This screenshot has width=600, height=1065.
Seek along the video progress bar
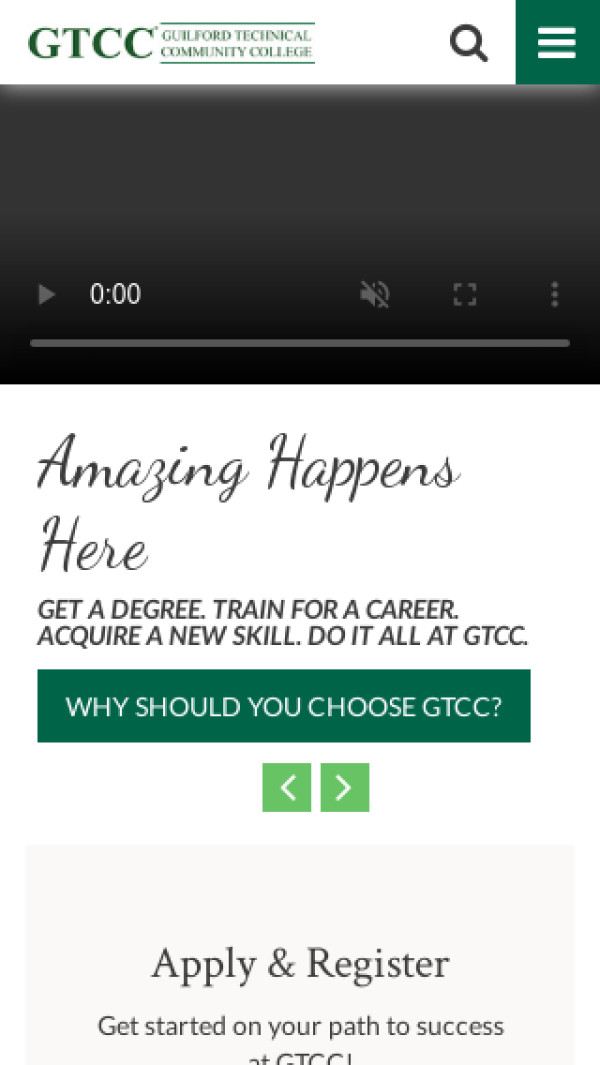click(300, 343)
